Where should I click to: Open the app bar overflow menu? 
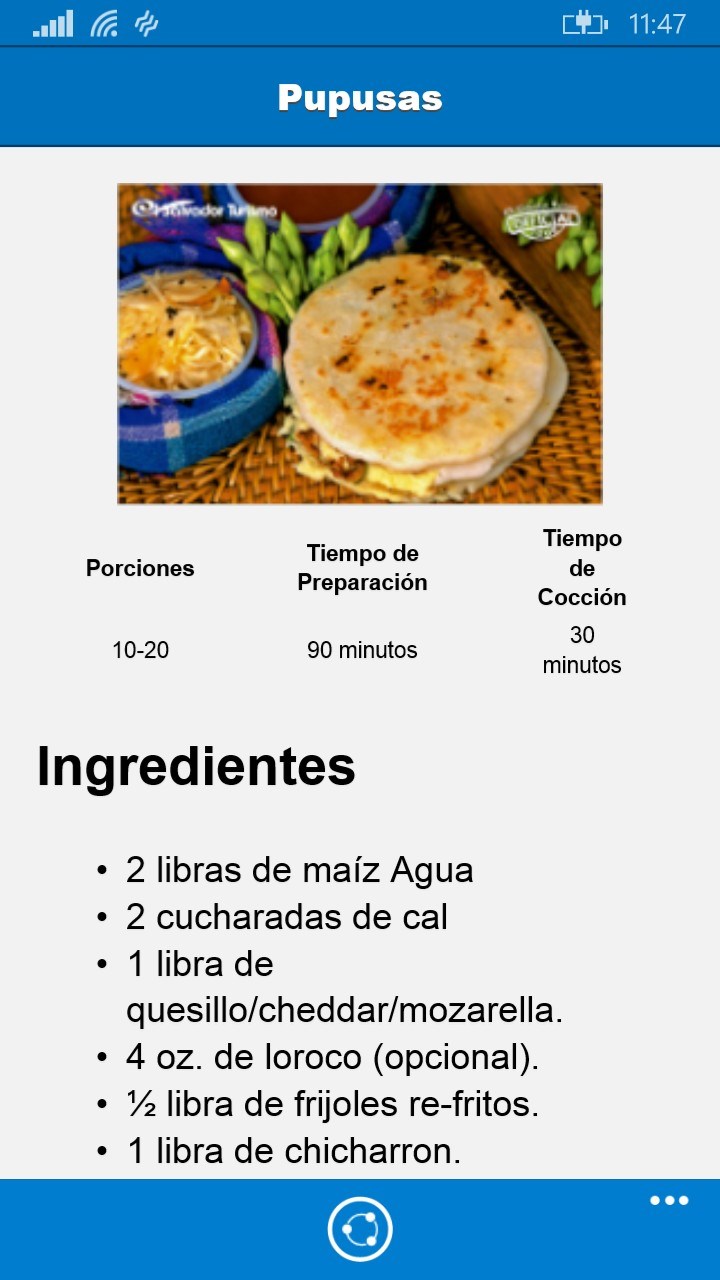tap(669, 1201)
